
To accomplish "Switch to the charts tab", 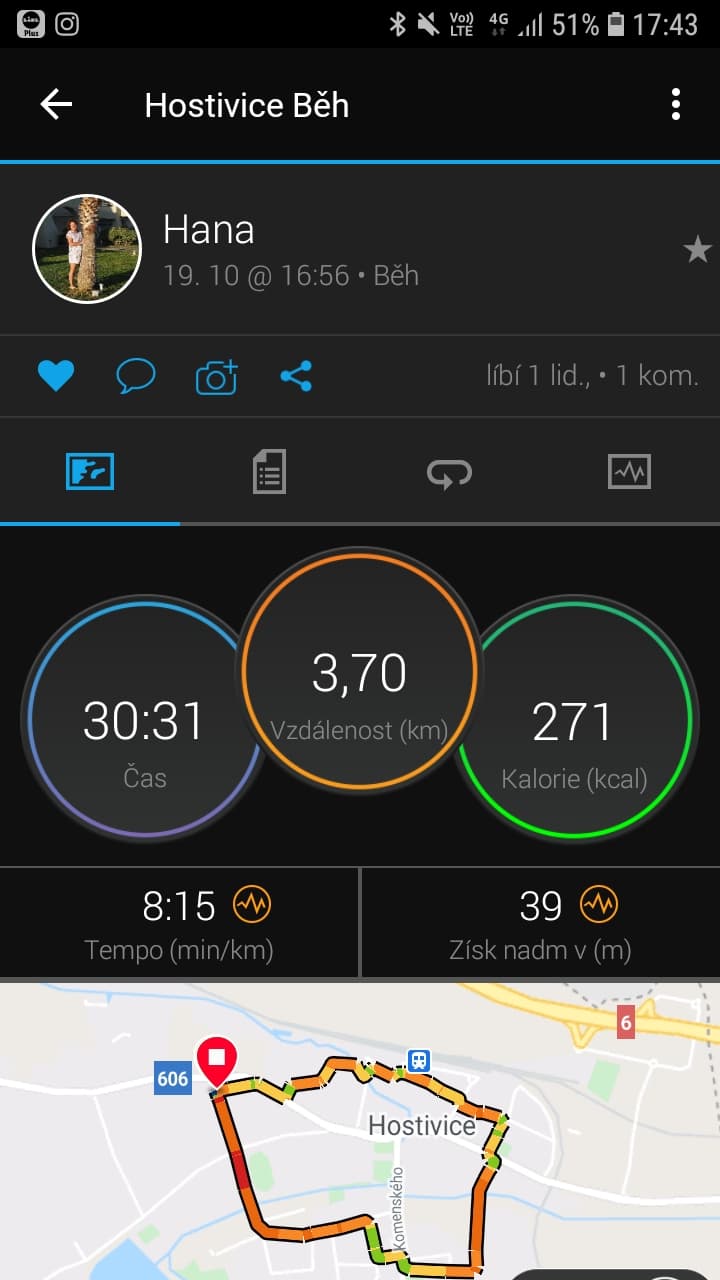I will pos(629,471).
